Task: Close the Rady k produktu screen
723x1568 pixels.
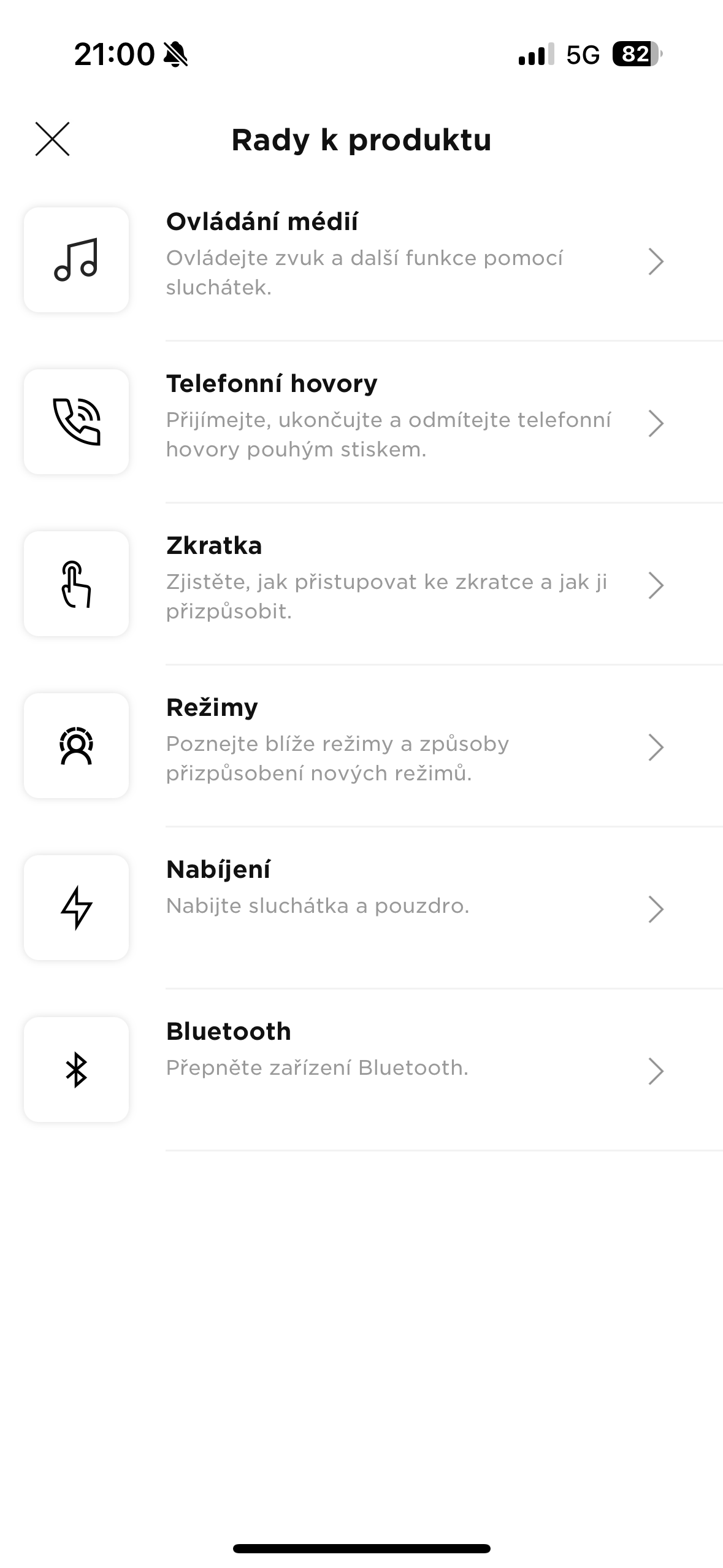Action: [53, 139]
